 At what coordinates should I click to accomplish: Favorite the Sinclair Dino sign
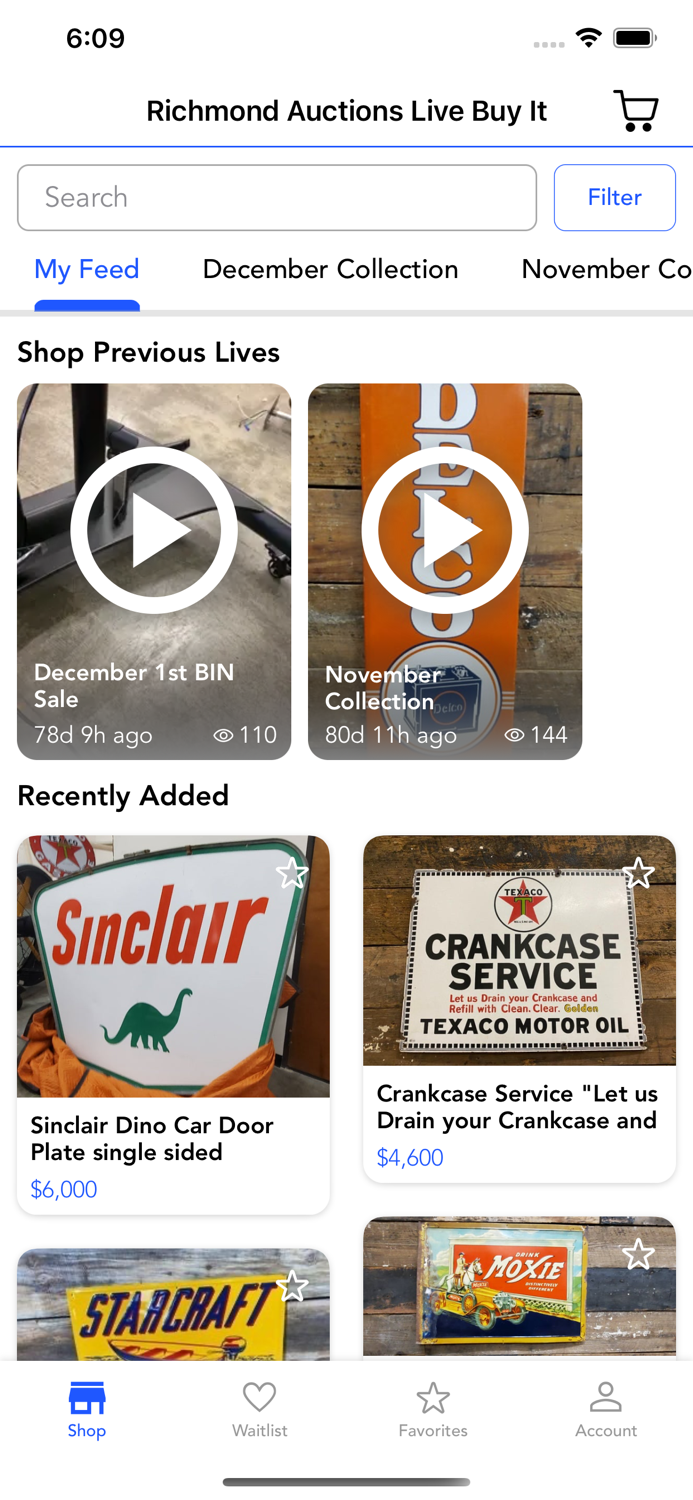292,873
